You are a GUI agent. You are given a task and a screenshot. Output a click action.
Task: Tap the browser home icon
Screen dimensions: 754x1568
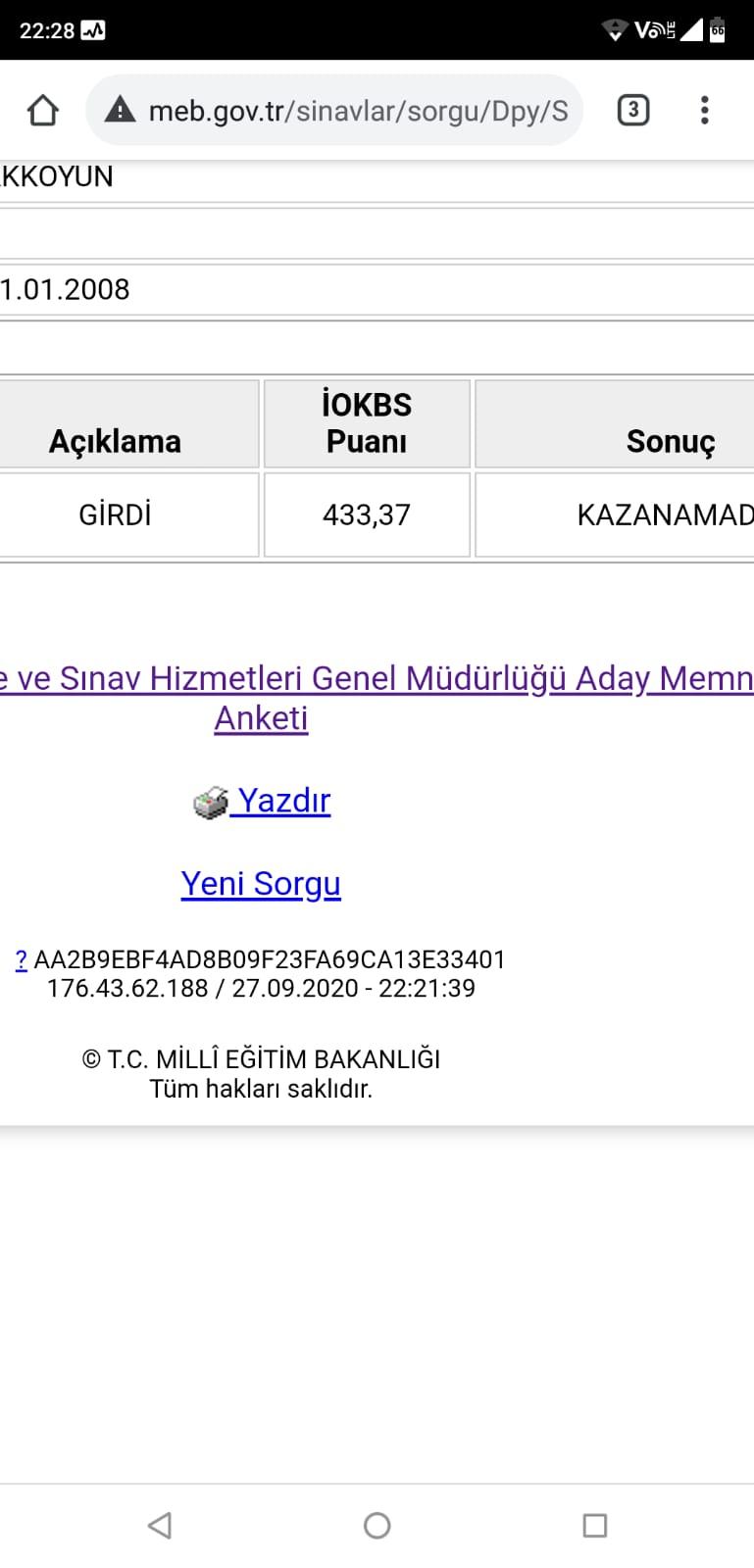(43, 111)
